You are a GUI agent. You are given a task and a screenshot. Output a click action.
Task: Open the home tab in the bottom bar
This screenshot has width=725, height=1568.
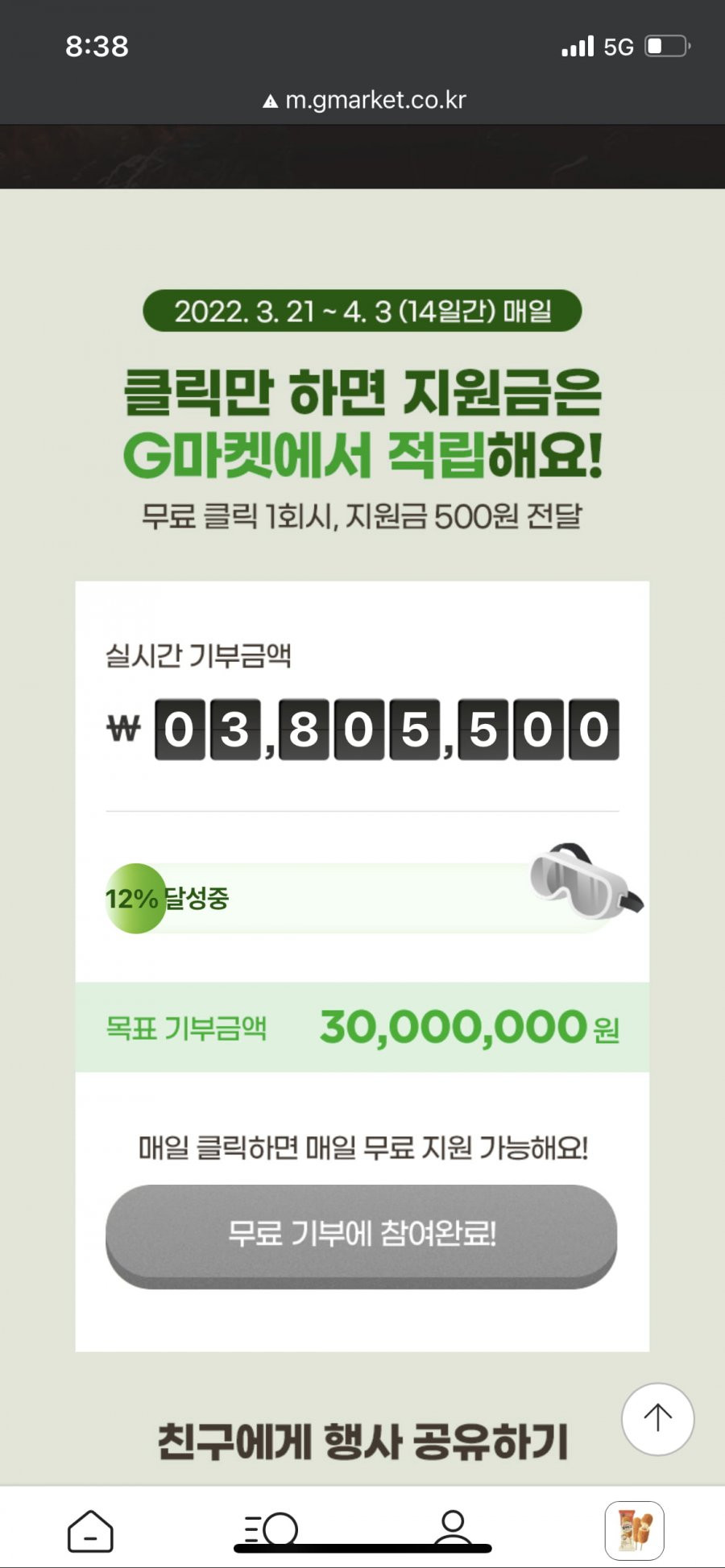coord(90,1530)
